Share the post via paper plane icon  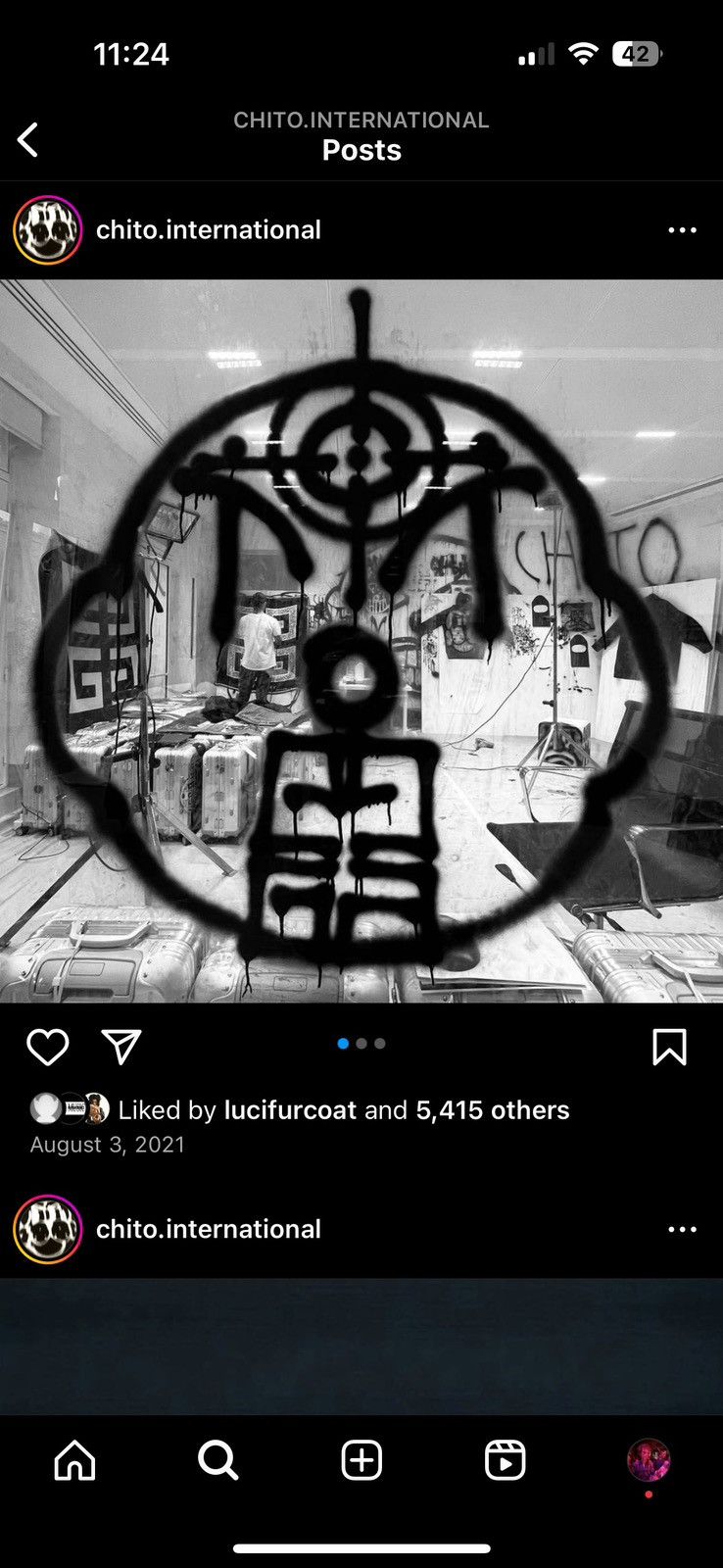tap(122, 1047)
